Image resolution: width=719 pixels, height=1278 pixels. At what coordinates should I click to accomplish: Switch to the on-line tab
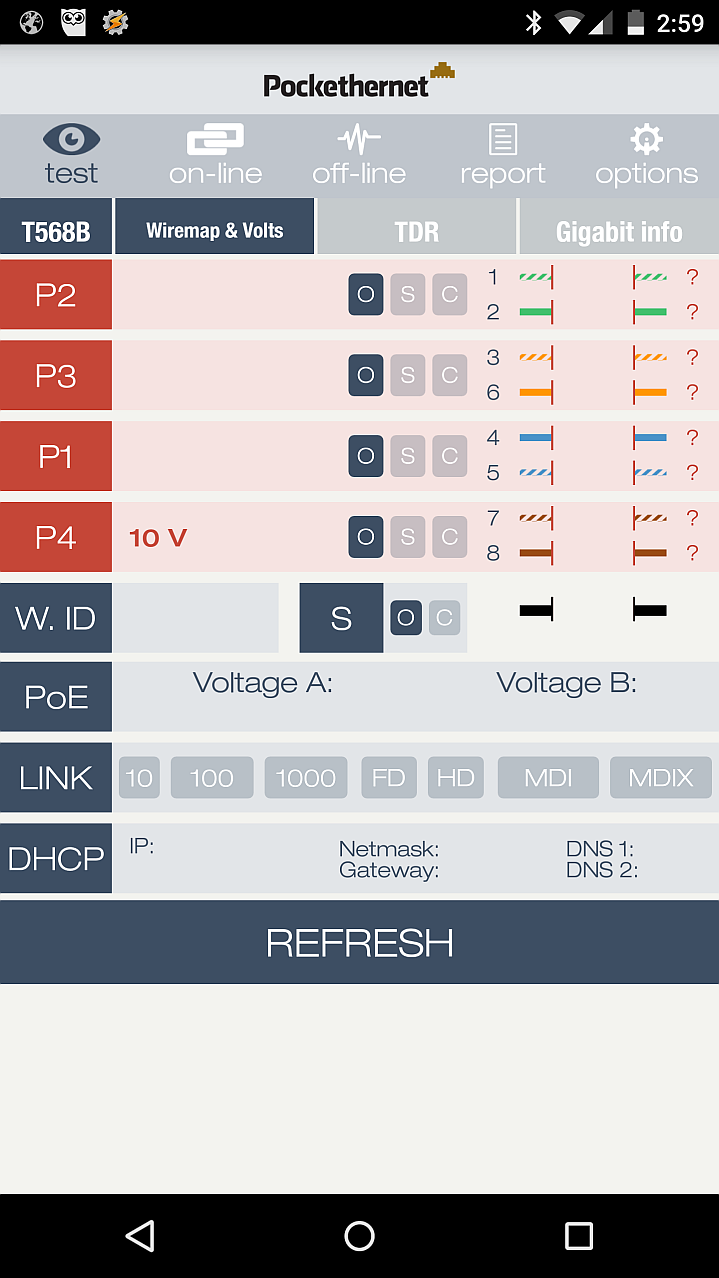pos(216,155)
